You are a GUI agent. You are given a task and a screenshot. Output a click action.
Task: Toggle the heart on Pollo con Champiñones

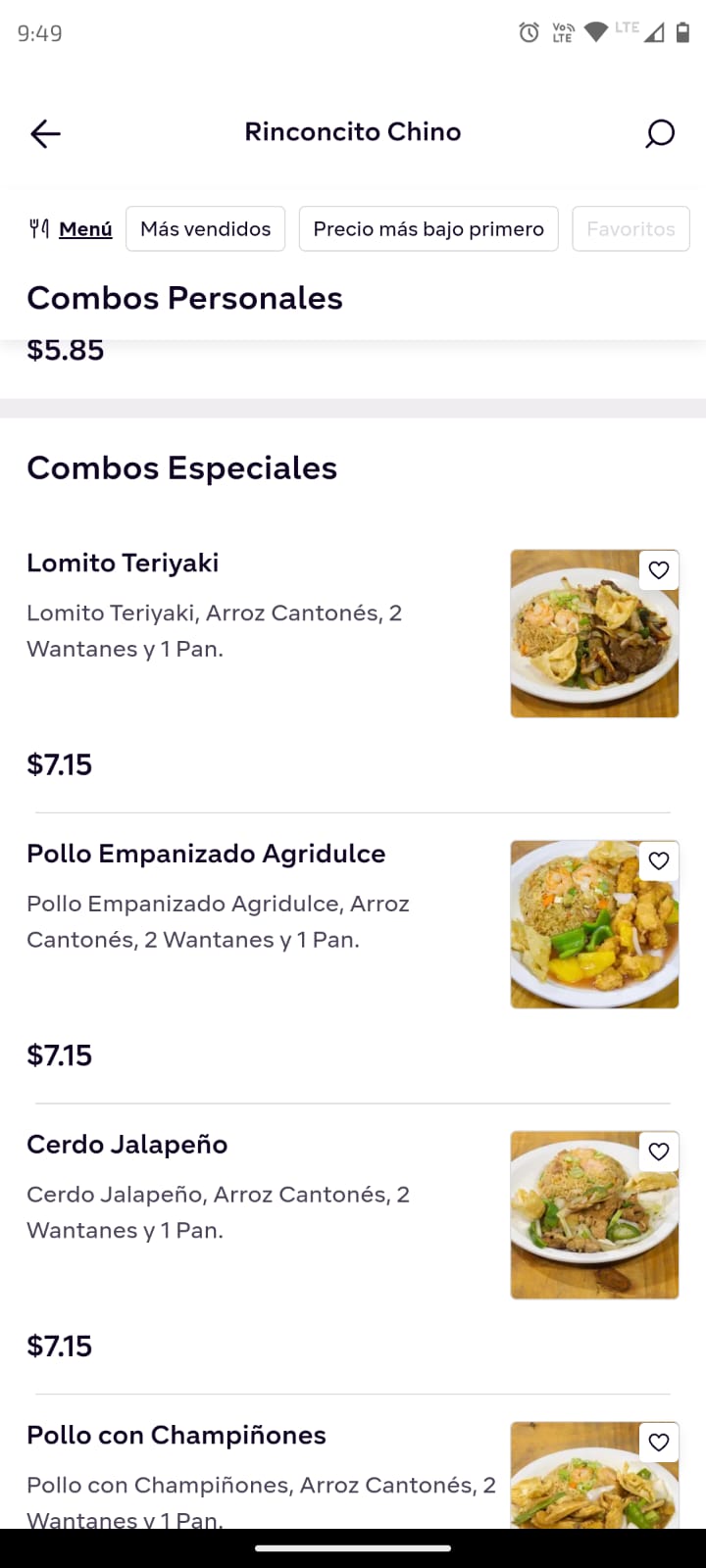(658, 1442)
